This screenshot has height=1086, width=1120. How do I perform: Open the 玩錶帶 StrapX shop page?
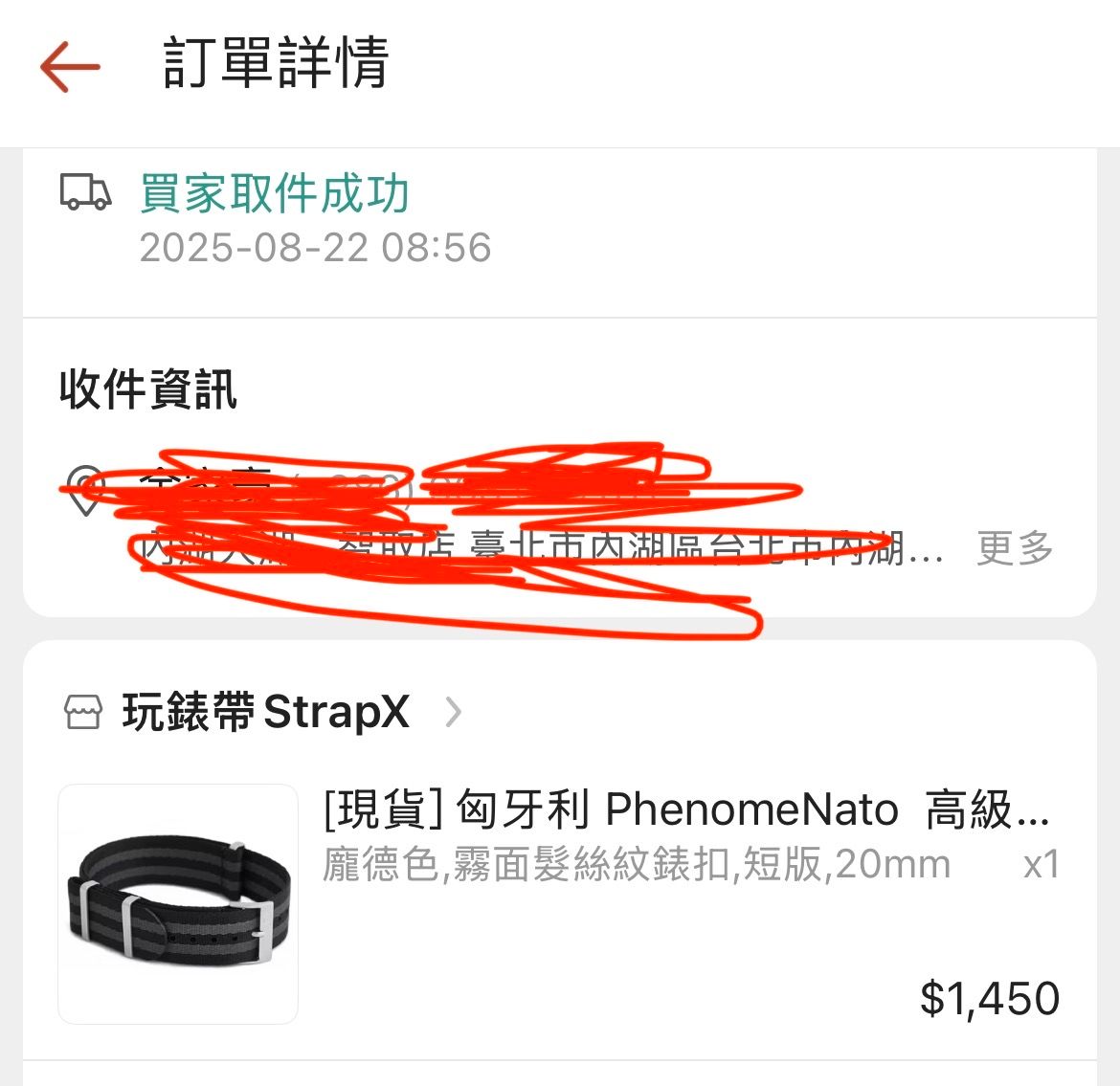coord(265,713)
